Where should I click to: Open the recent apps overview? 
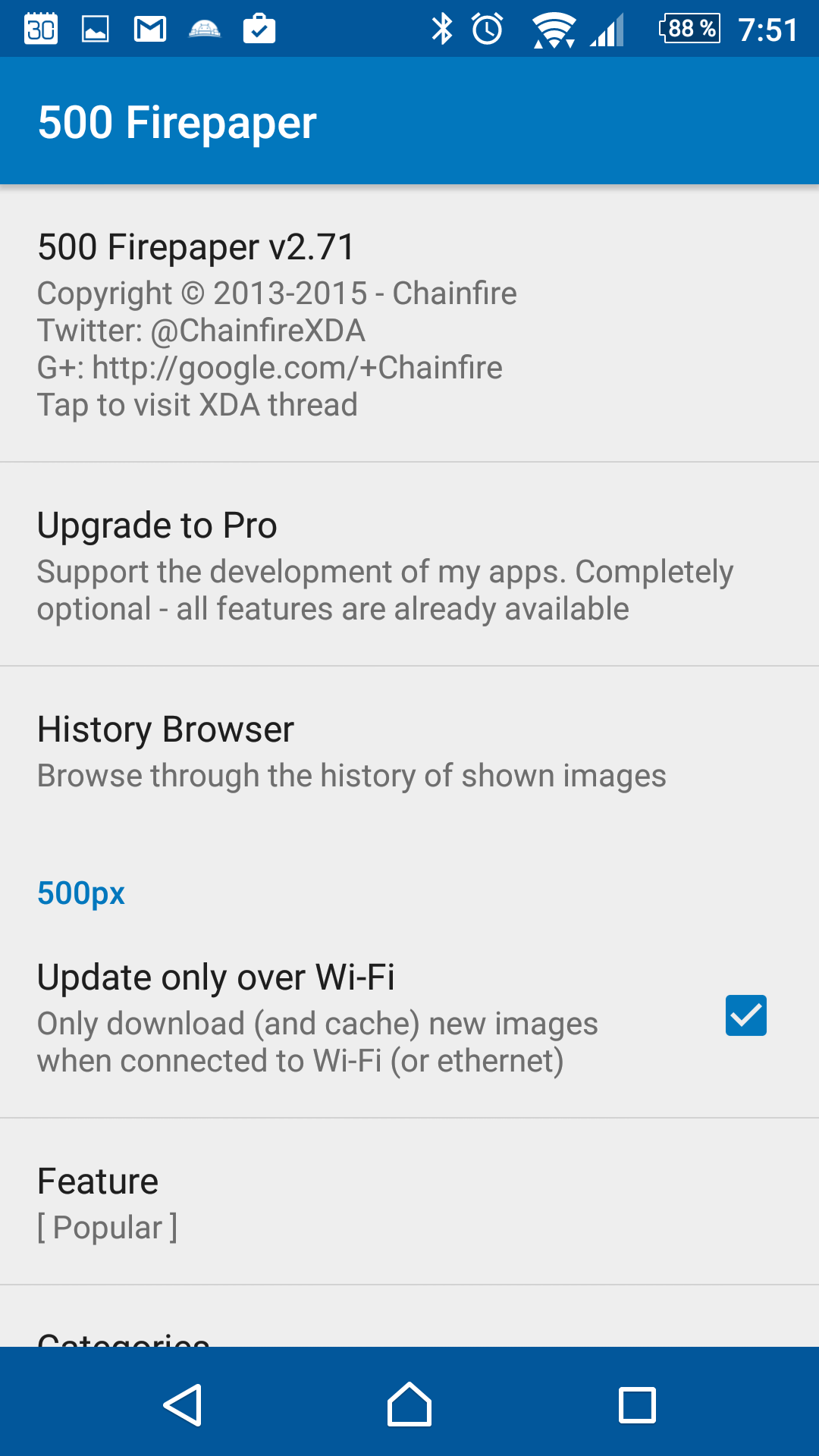click(637, 1405)
